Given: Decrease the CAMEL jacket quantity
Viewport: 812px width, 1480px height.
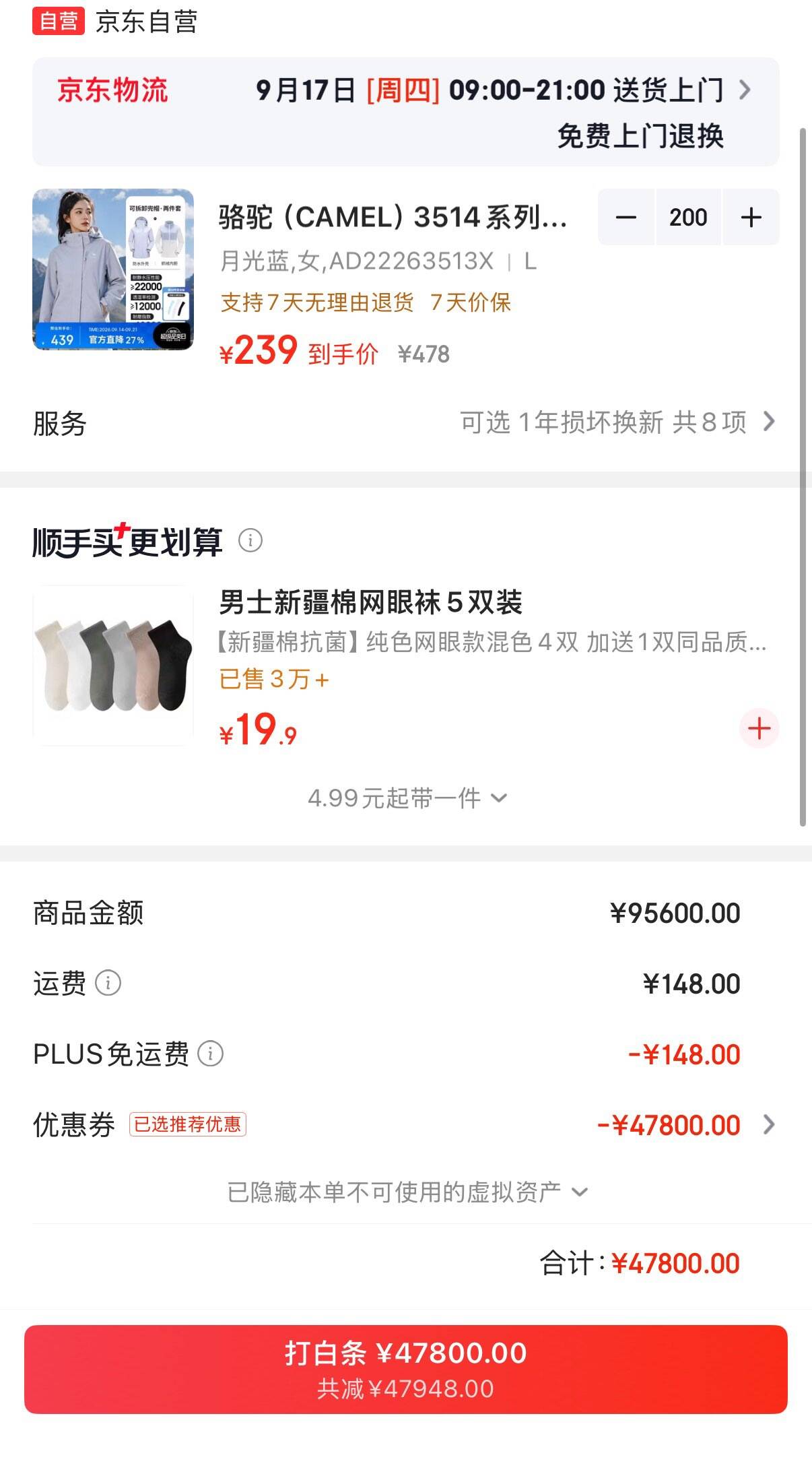Looking at the screenshot, I should click(626, 217).
